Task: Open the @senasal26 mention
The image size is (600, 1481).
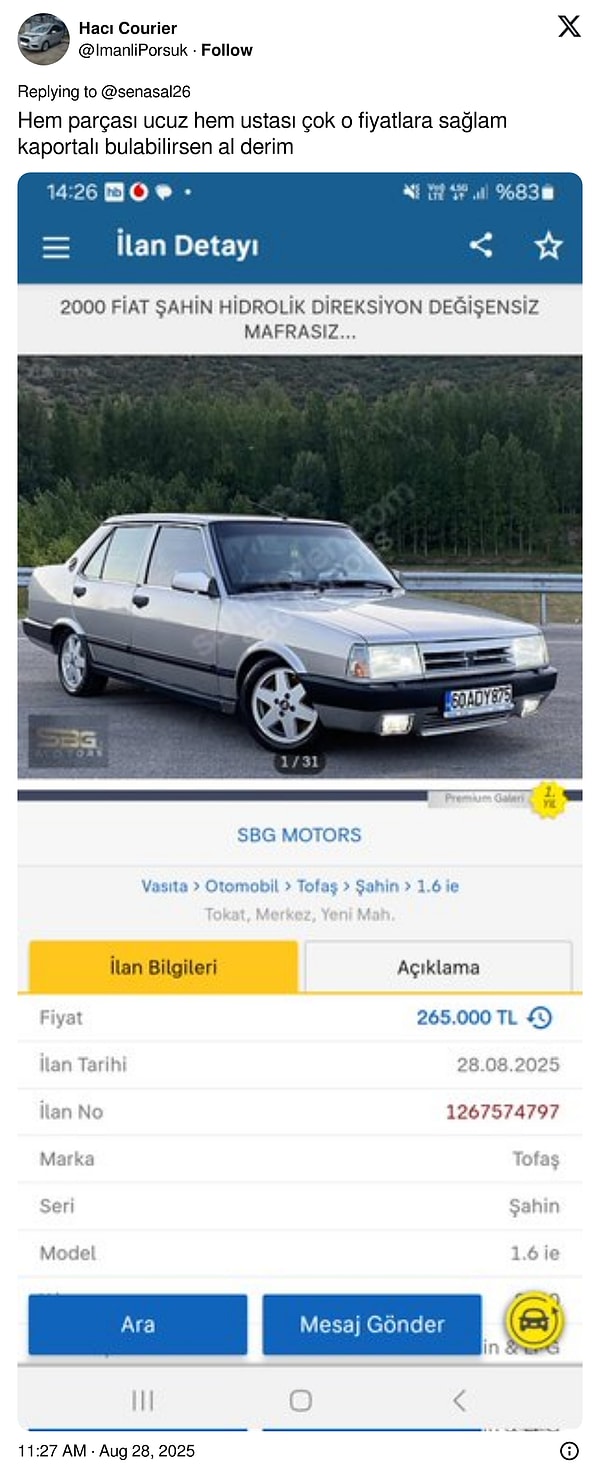Action: (145, 92)
